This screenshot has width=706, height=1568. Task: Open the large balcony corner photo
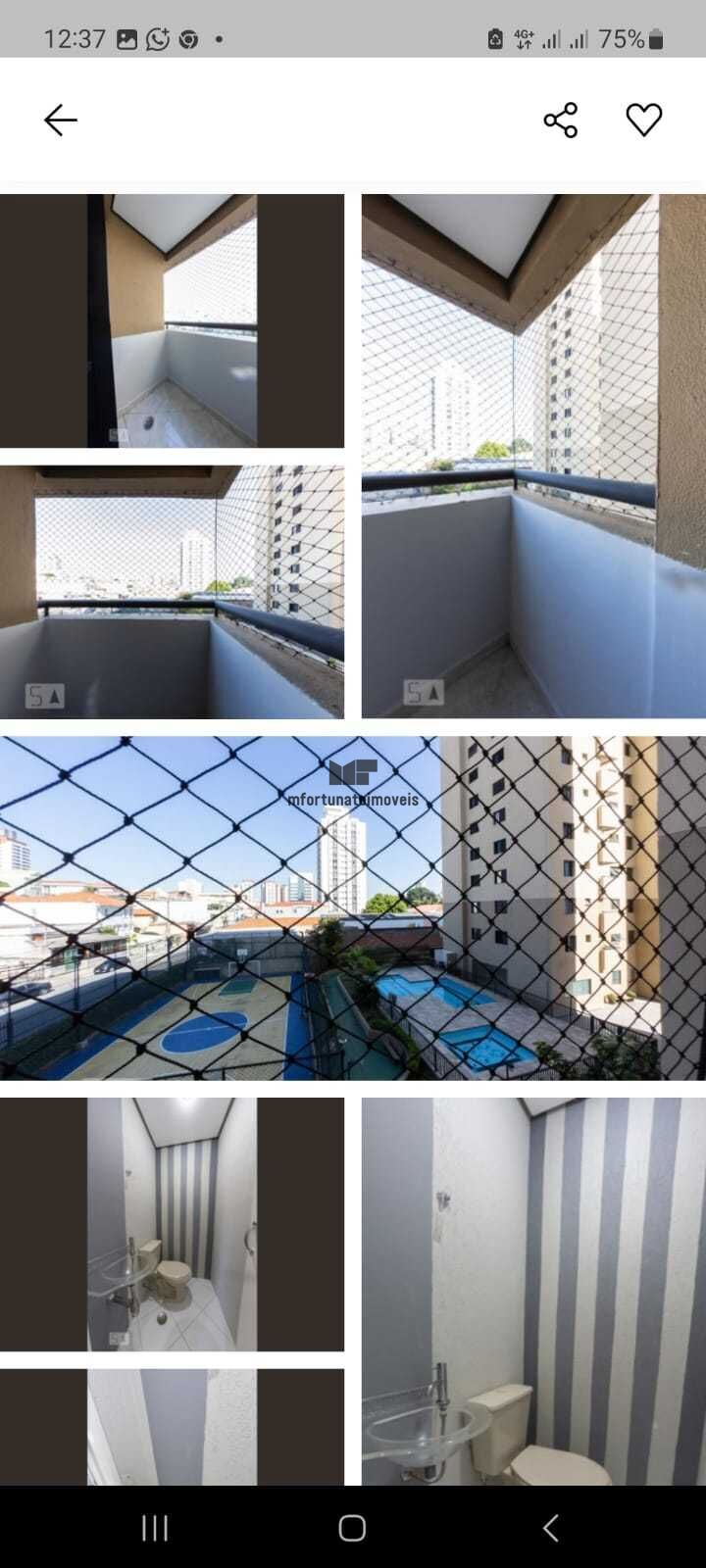click(533, 456)
